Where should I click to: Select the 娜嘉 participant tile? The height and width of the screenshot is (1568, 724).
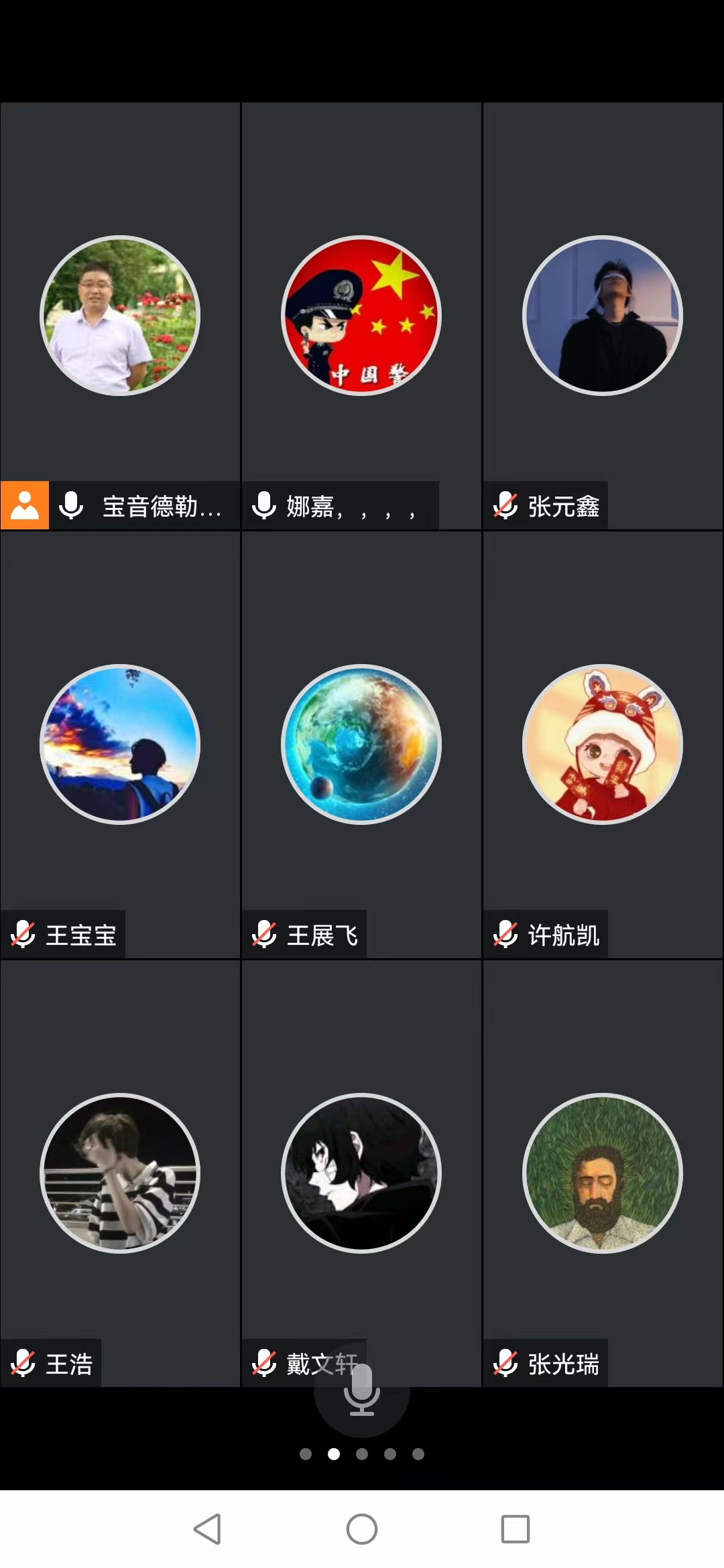(x=361, y=316)
